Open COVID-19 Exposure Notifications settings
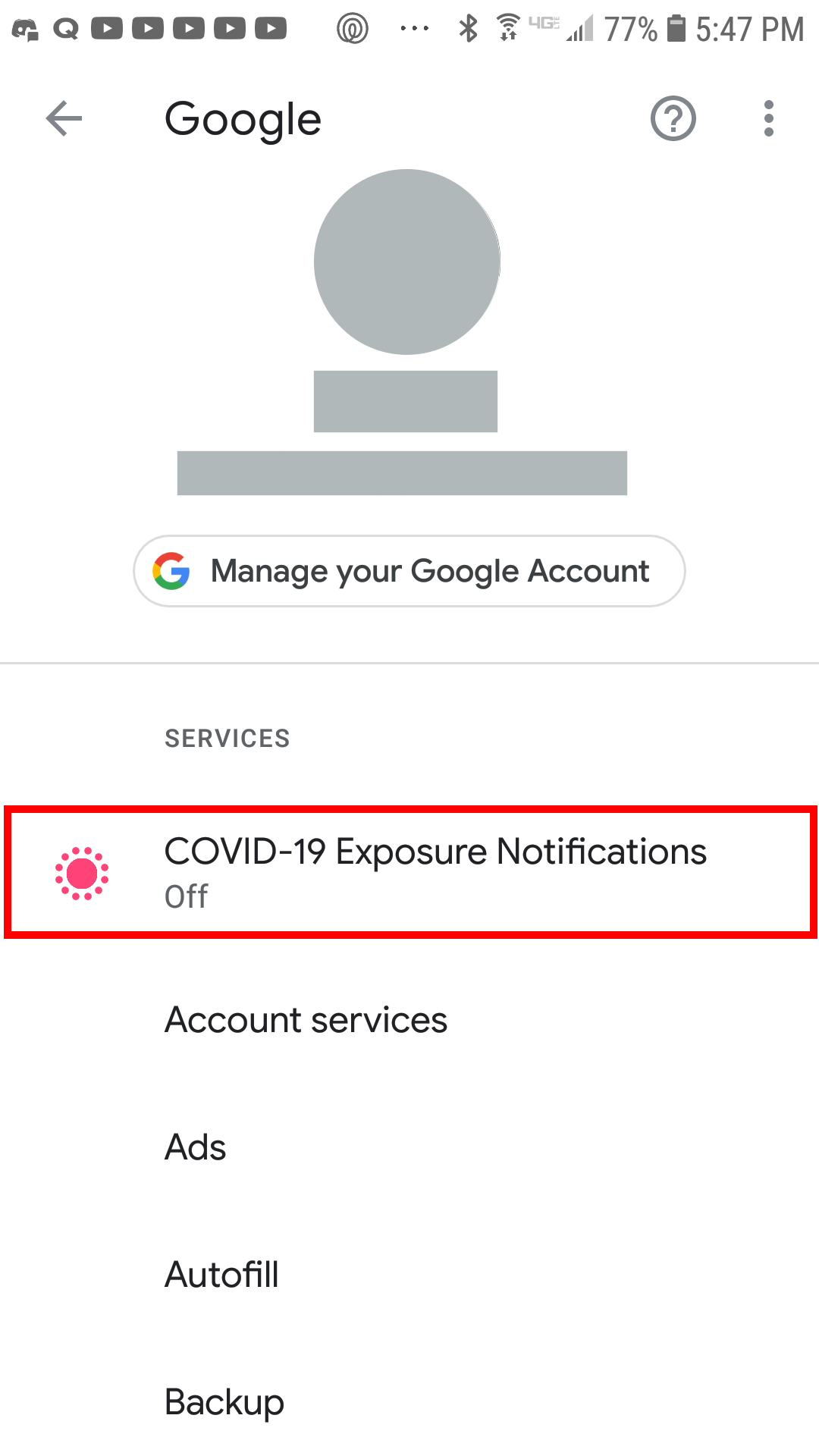The height and width of the screenshot is (1456, 819). click(409, 872)
